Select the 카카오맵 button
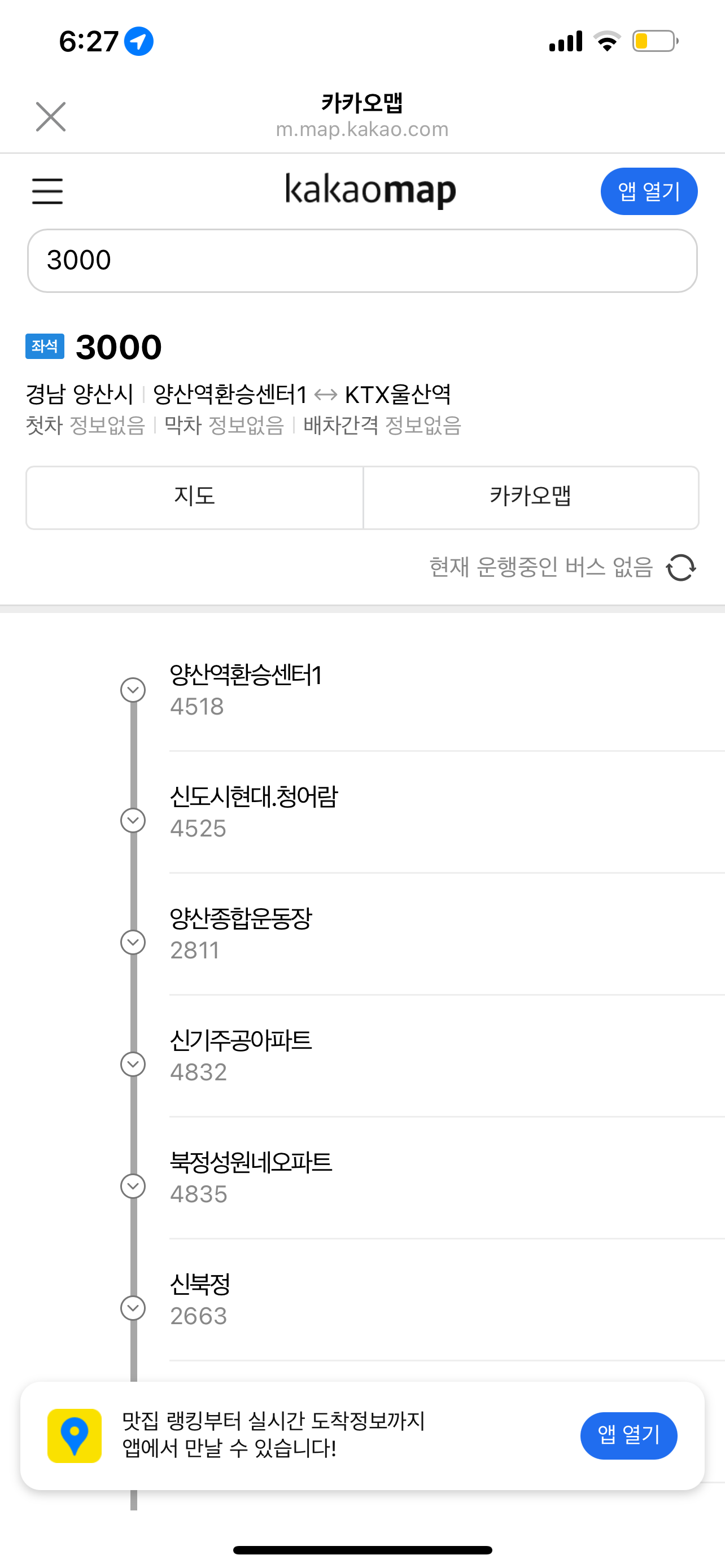The image size is (725, 1568). pos(531,497)
